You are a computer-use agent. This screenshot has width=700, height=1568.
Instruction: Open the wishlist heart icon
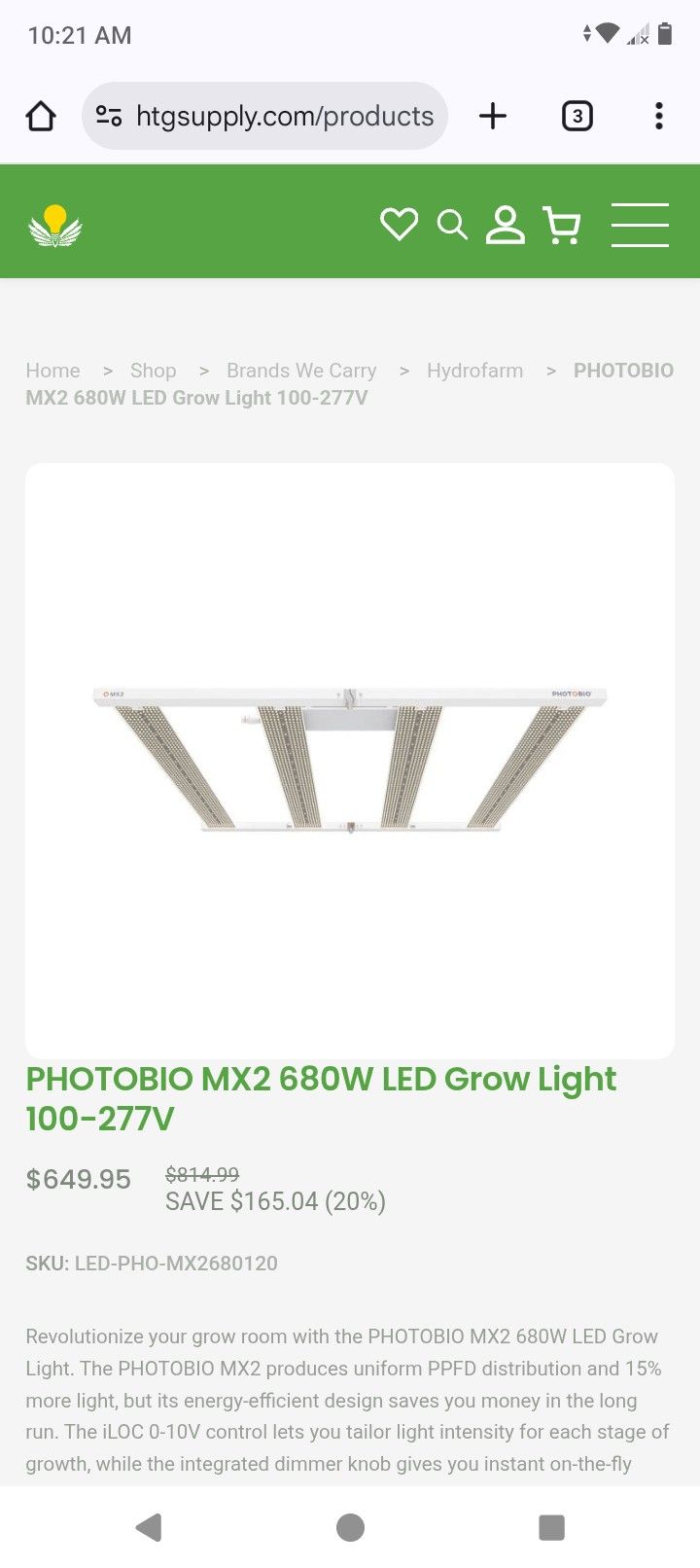coord(399,225)
